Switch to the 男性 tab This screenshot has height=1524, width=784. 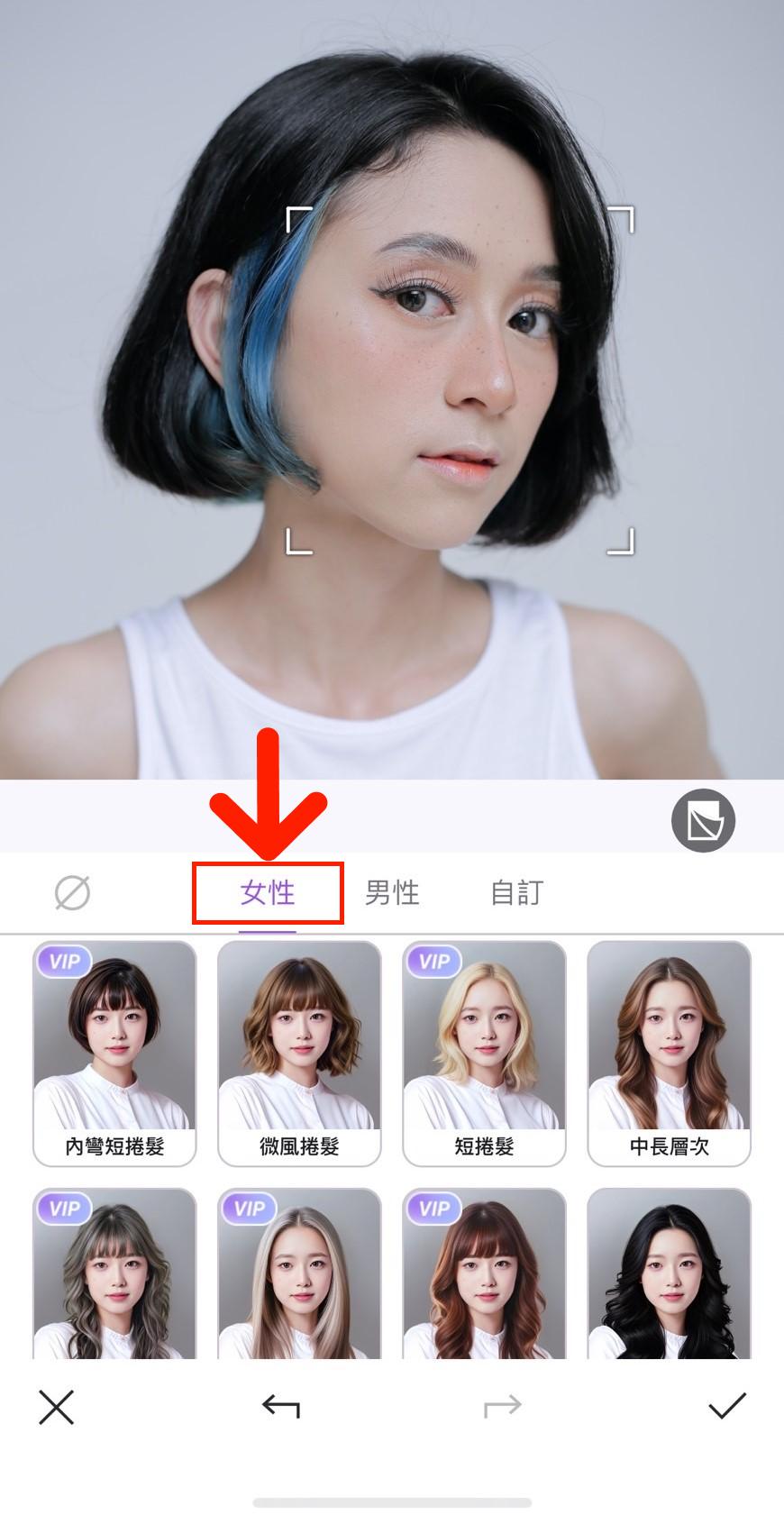click(x=392, y=893)
